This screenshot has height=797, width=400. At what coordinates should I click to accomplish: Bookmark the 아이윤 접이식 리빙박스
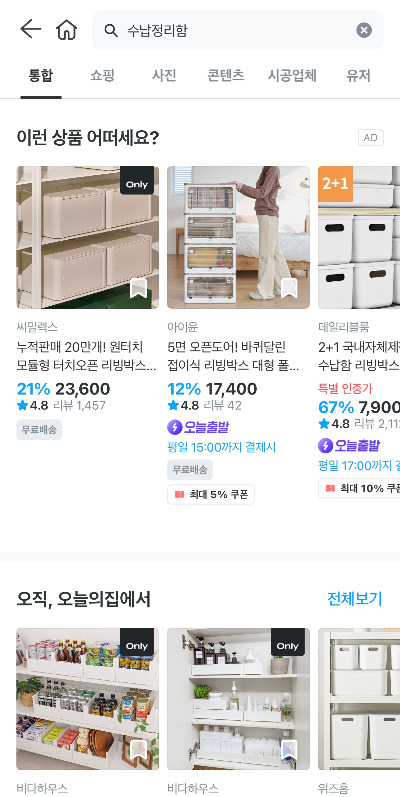[x=289, y=288]
